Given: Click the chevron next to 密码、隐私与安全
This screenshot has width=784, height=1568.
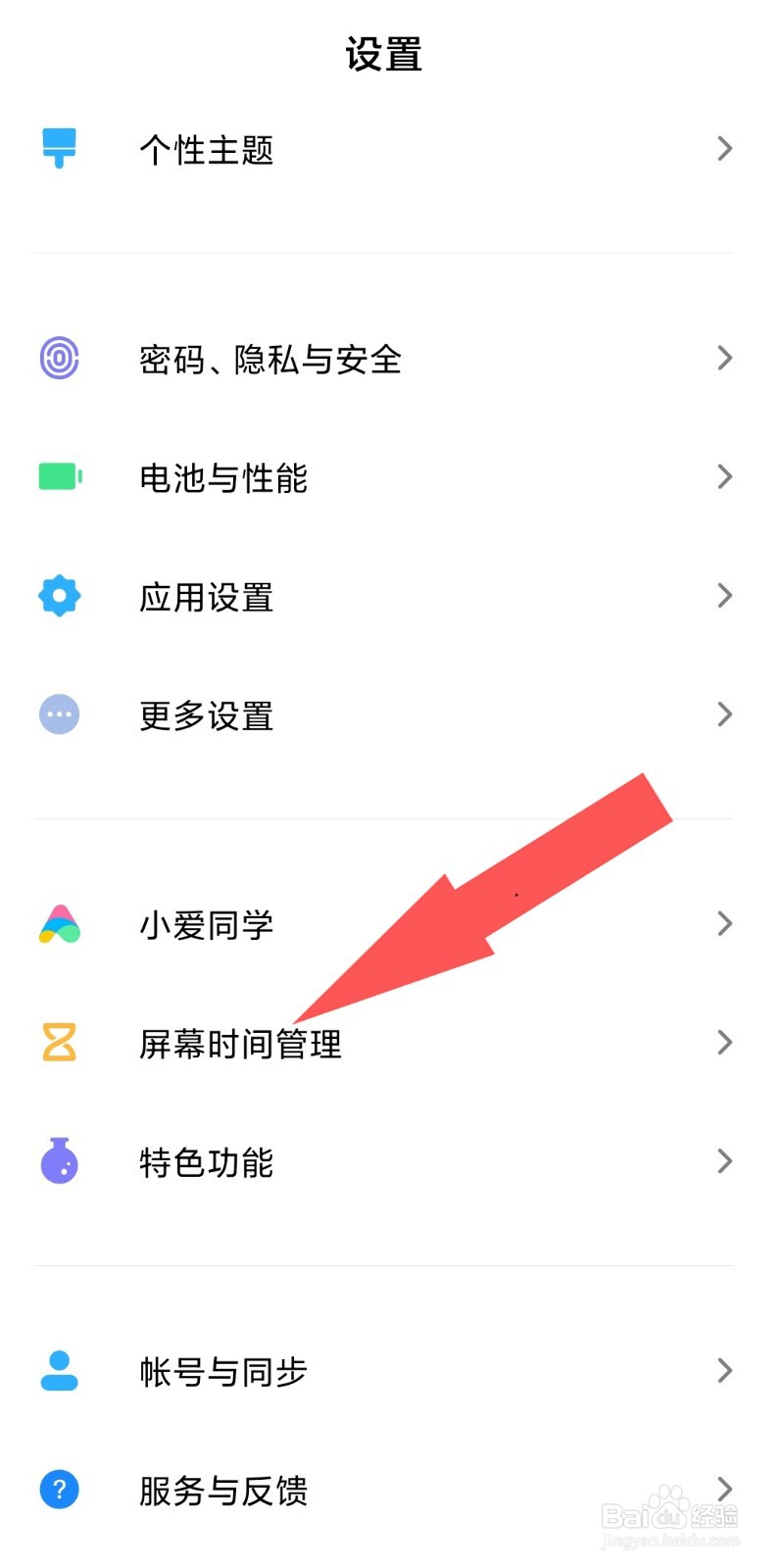Looking at the screenshot, I should [x=725, y=360].
